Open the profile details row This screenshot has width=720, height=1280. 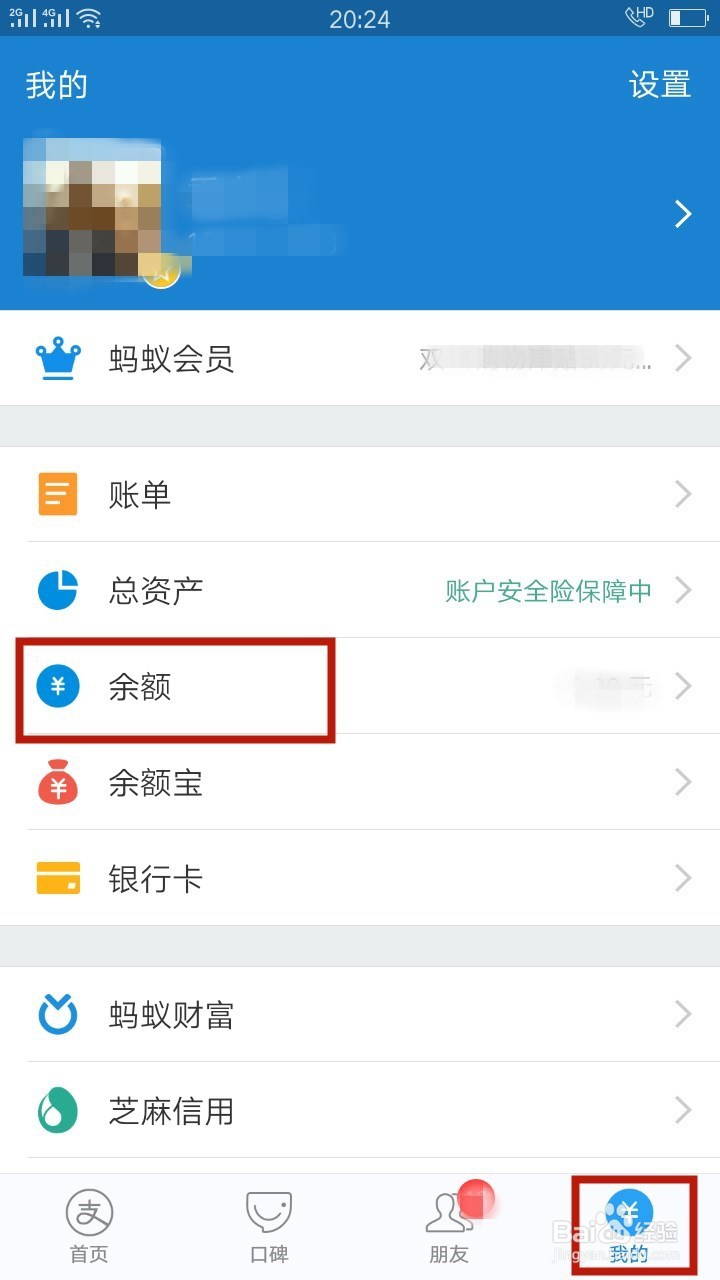pos(360,213)
